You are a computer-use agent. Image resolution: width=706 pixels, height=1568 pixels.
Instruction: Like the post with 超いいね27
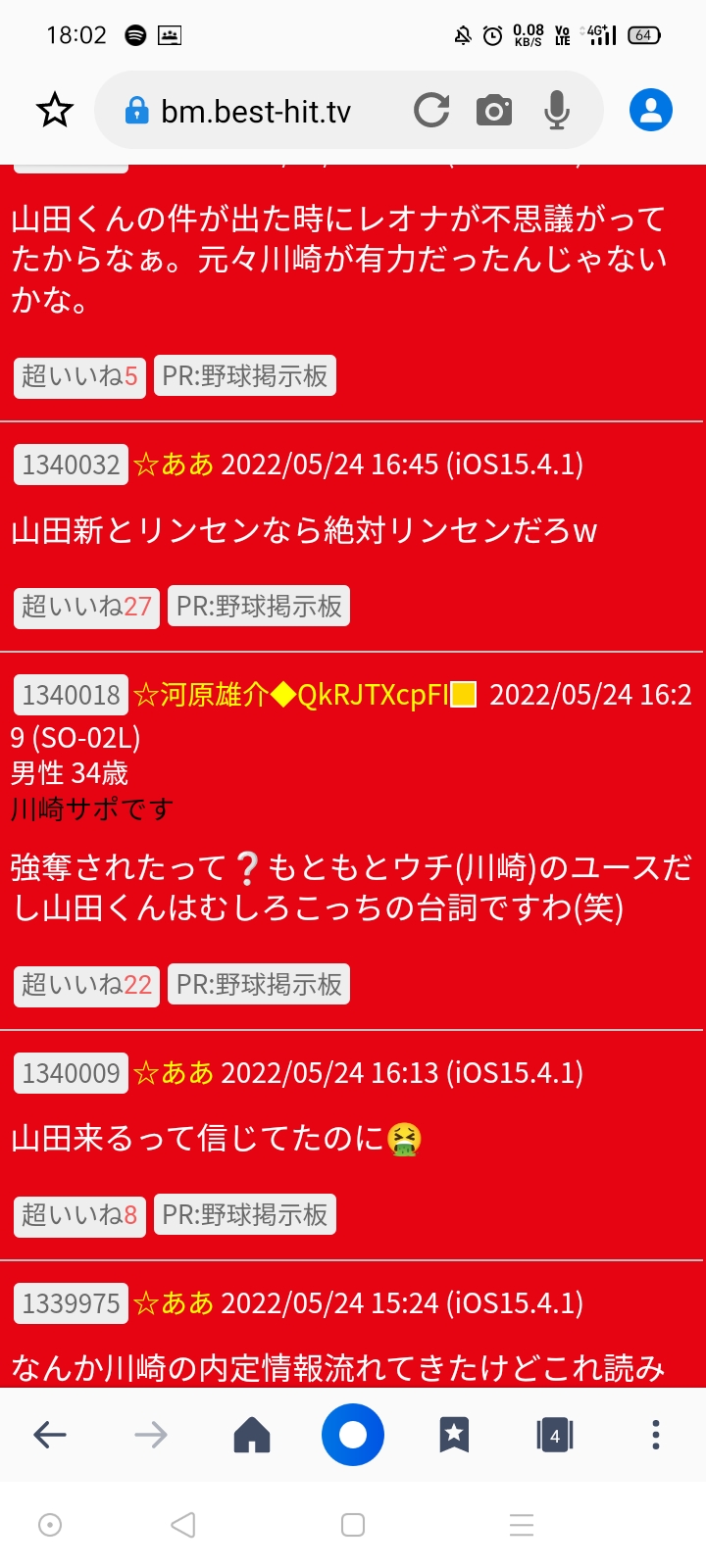coord(86,607)
